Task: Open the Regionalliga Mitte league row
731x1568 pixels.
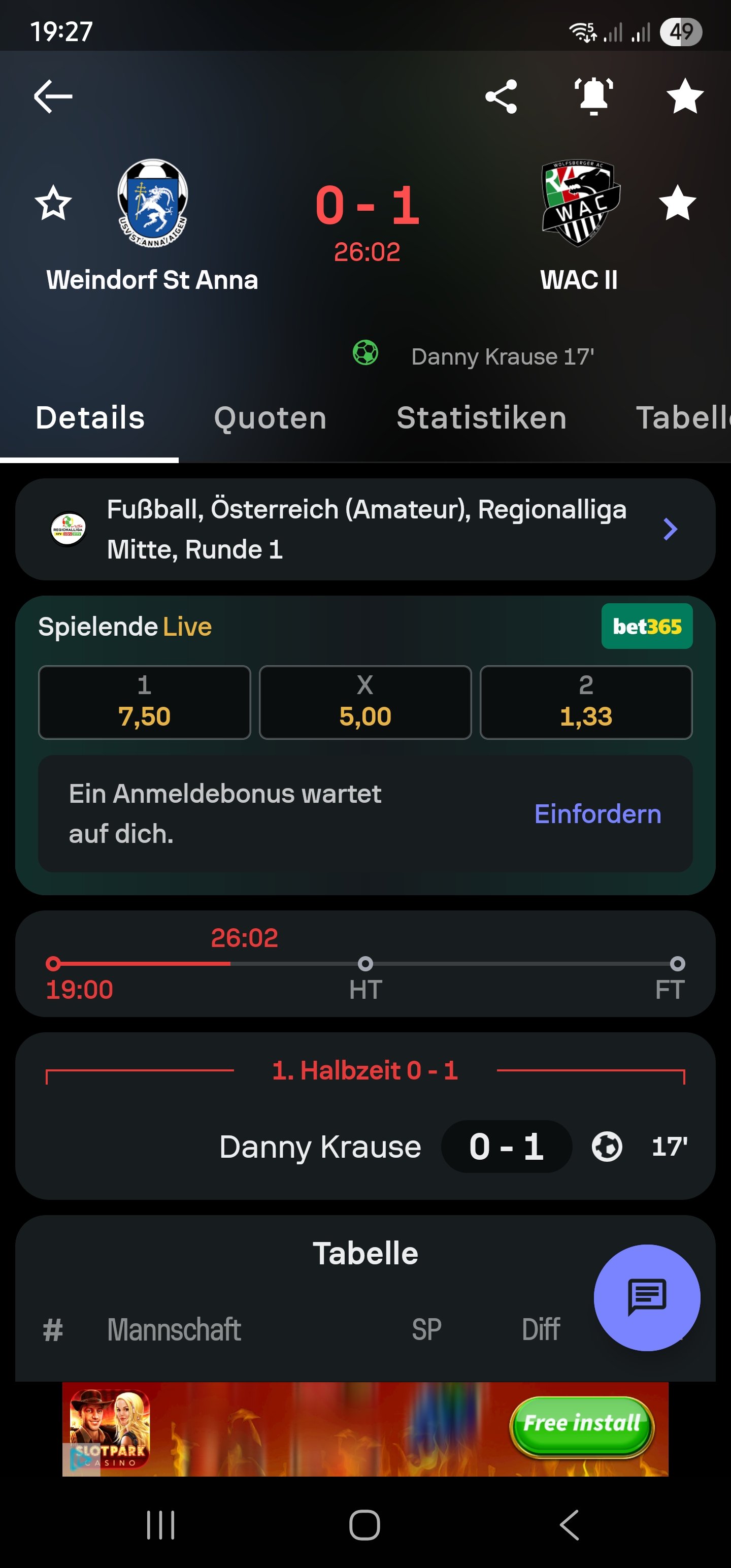Action: click(365, 529)
